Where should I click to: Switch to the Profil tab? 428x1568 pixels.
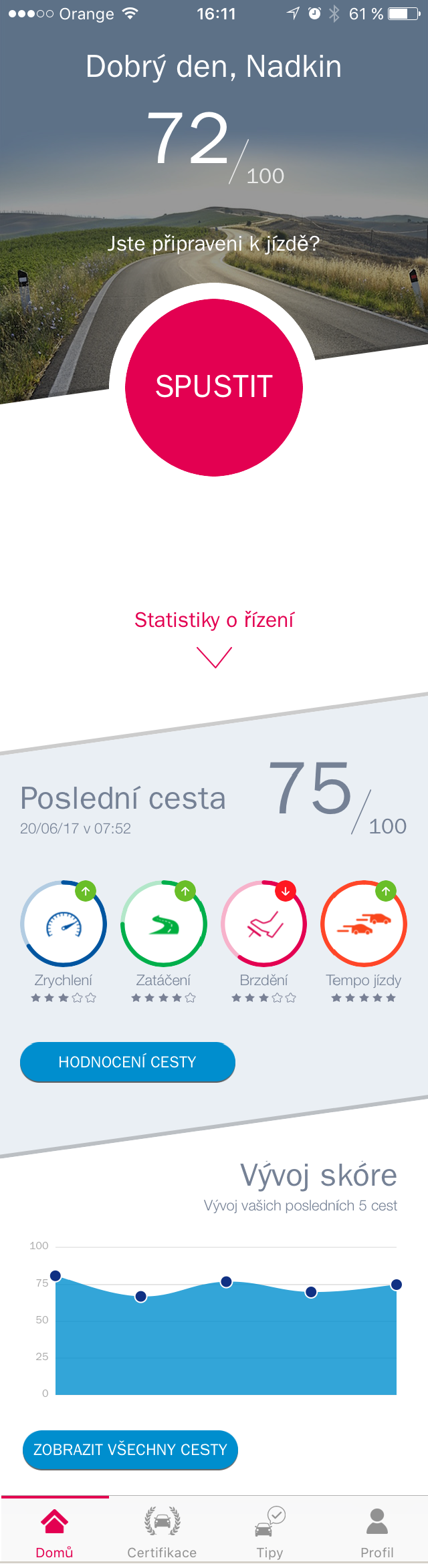coord(377,1531)
